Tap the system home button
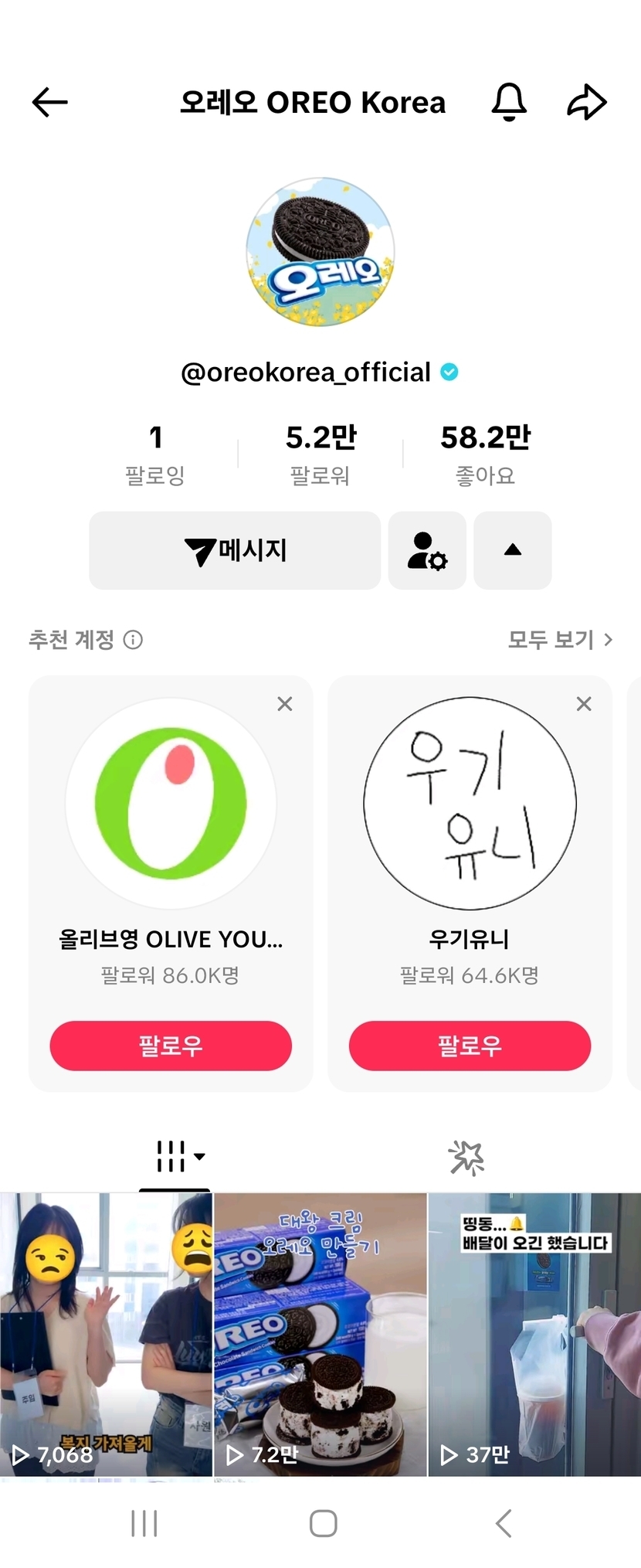The image size is (641, 1568). click(x=323, y=1523)
